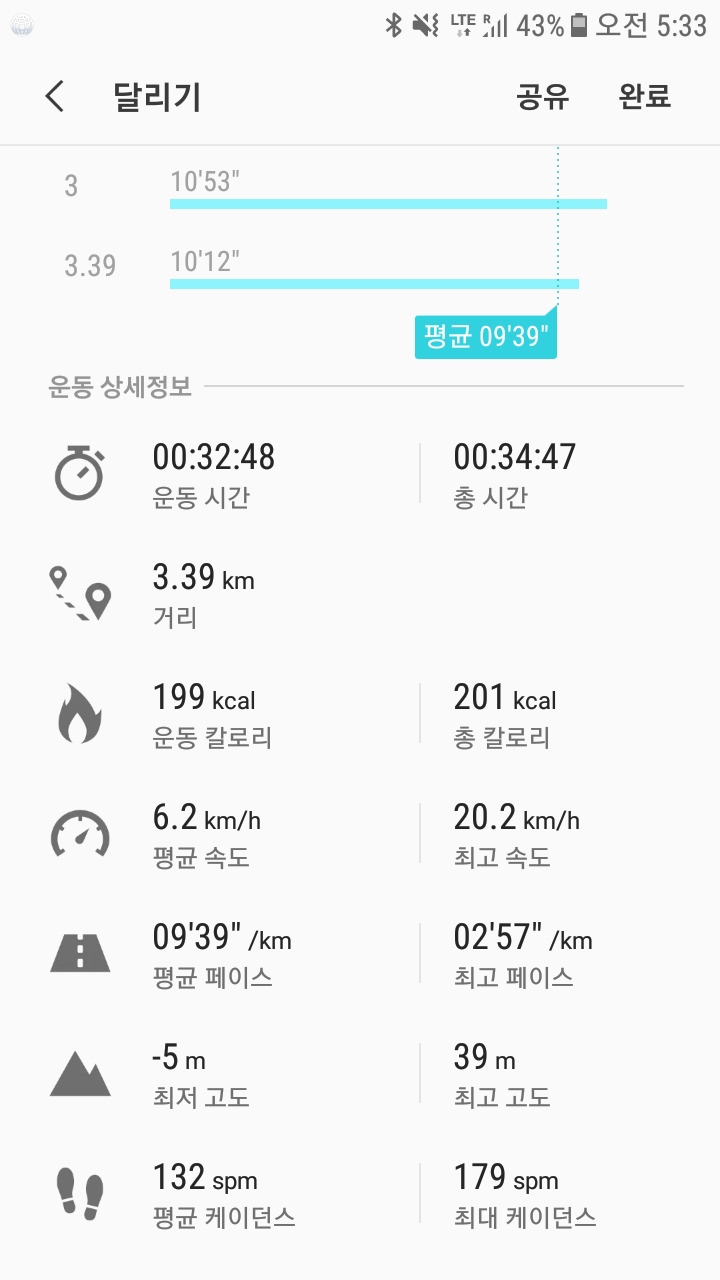Image resolution: width=720 pixels, height=1280 pixels.
Task: Go back using the top-left arrow
Action: point(55,97)
